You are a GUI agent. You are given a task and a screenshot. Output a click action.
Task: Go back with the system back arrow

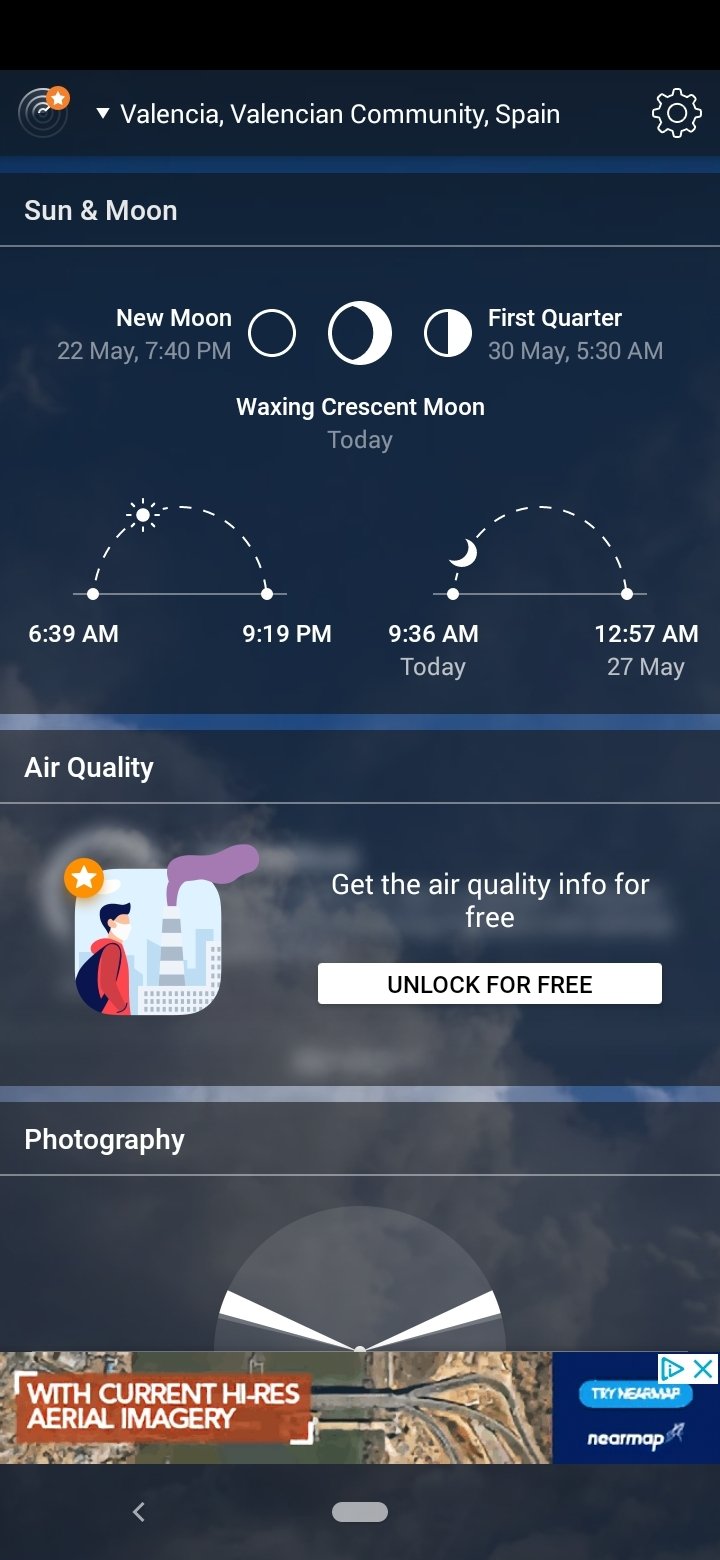[x=139, y=1512]
